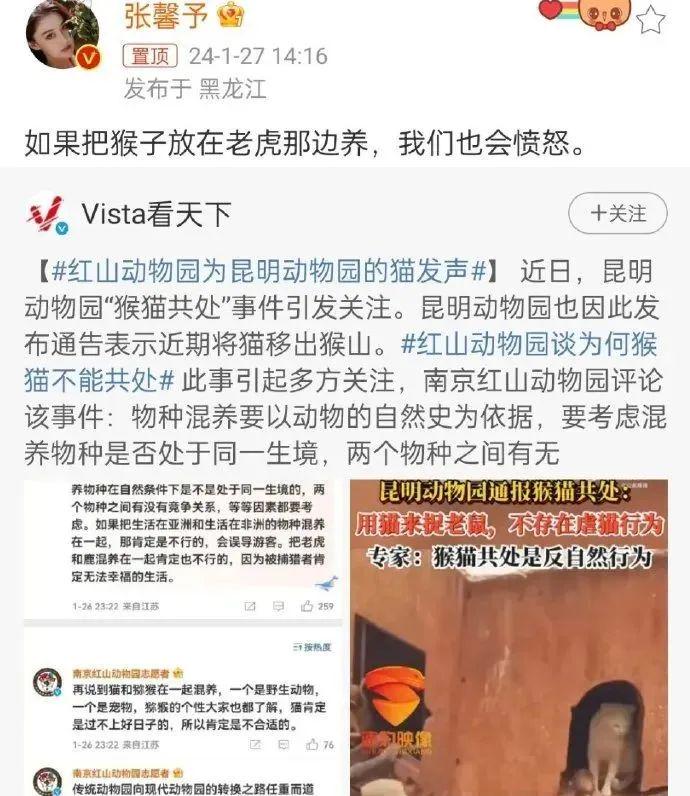Follow Vista看天下 with the +关注 button
Viewport: 690px width, 796px height.
tap(617, 213)
